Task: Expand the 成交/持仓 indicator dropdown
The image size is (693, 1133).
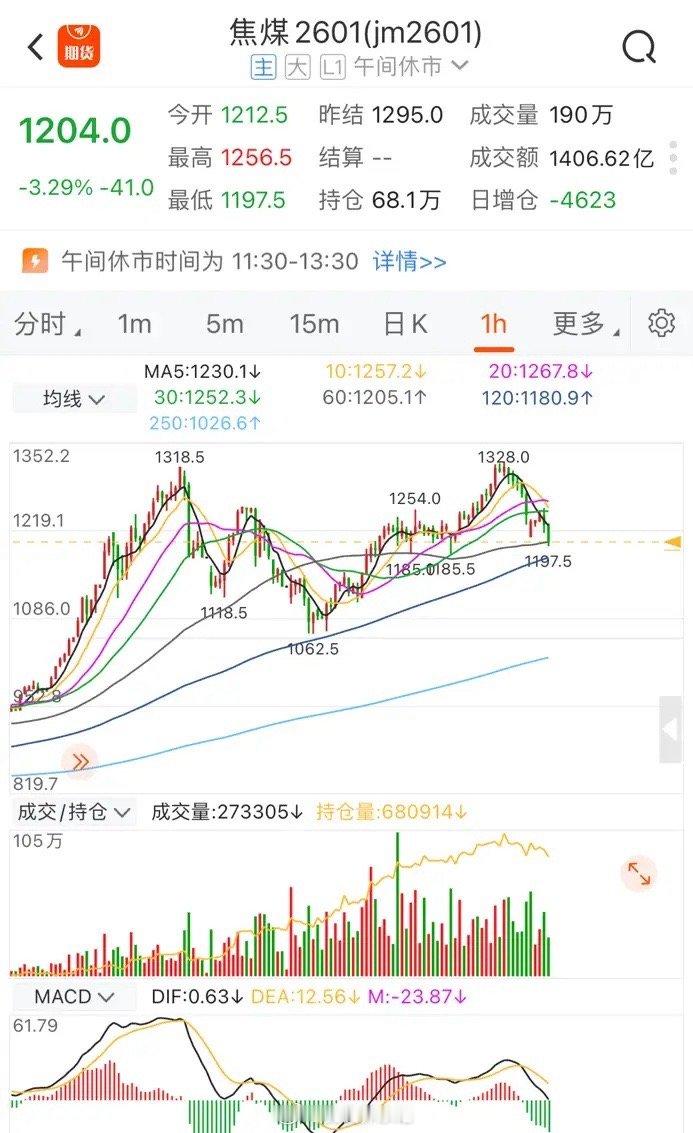Action: [x=74, y=812]
